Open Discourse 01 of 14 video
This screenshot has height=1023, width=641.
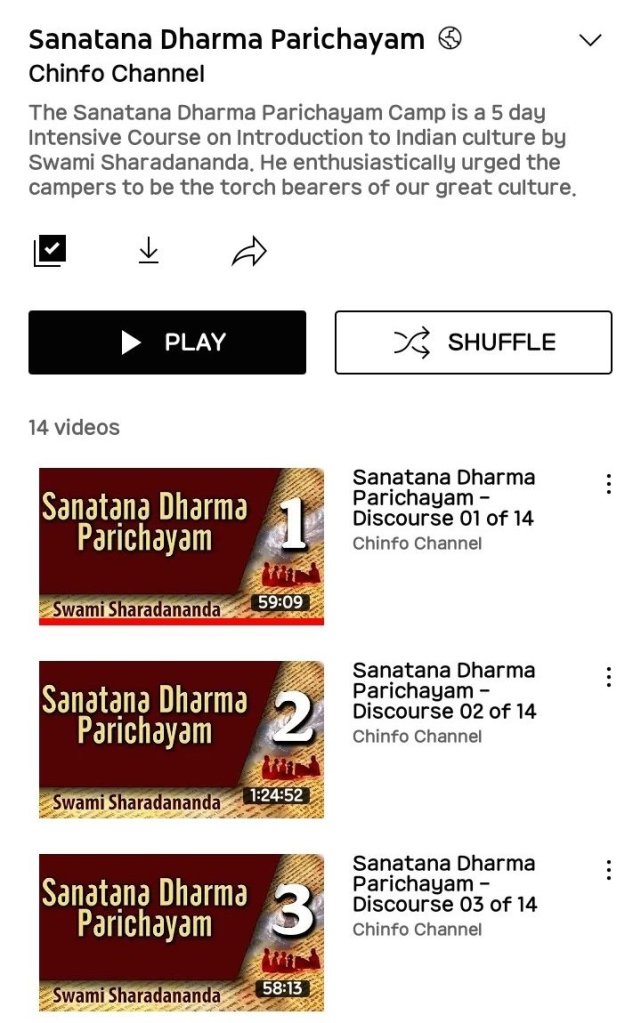click(x=181, y=546)
